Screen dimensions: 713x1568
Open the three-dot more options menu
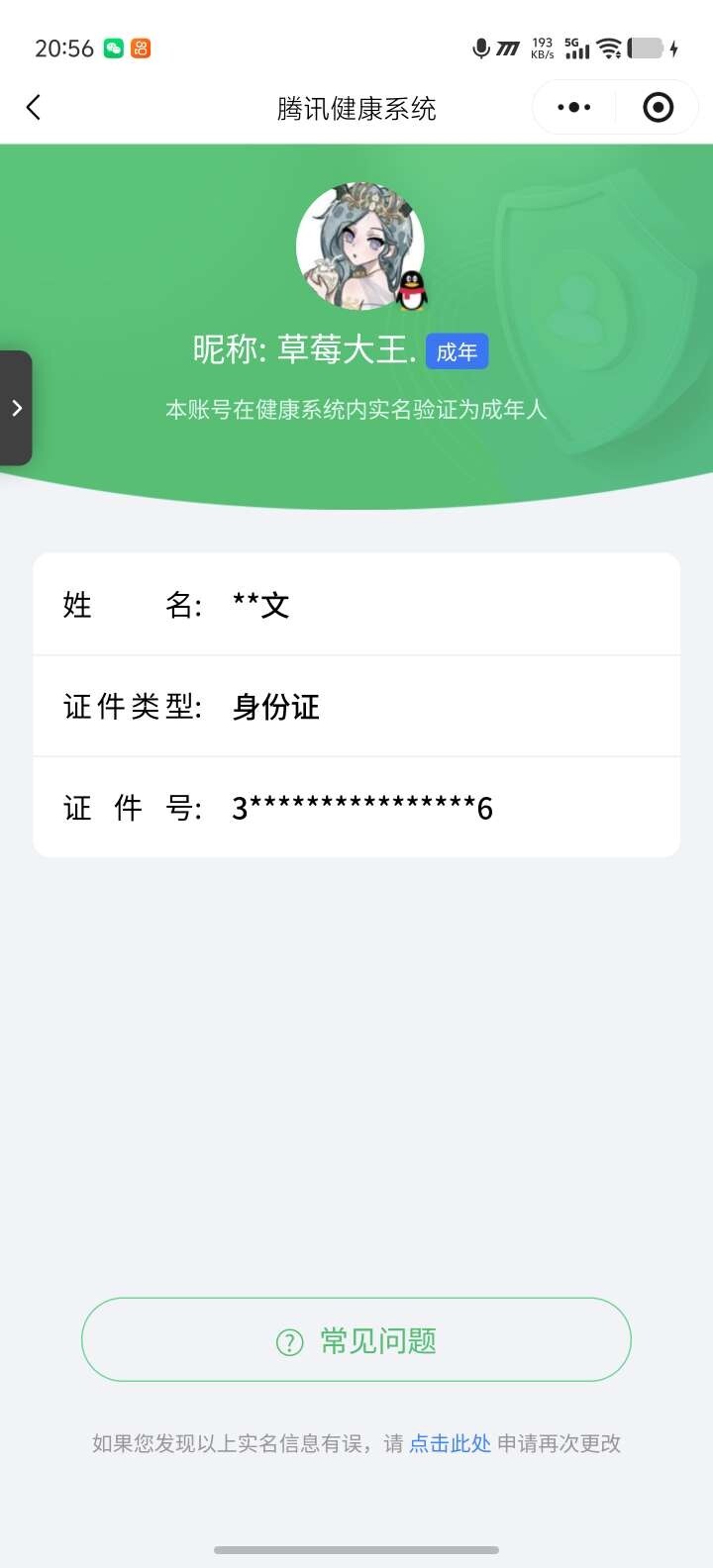[572, 107]
